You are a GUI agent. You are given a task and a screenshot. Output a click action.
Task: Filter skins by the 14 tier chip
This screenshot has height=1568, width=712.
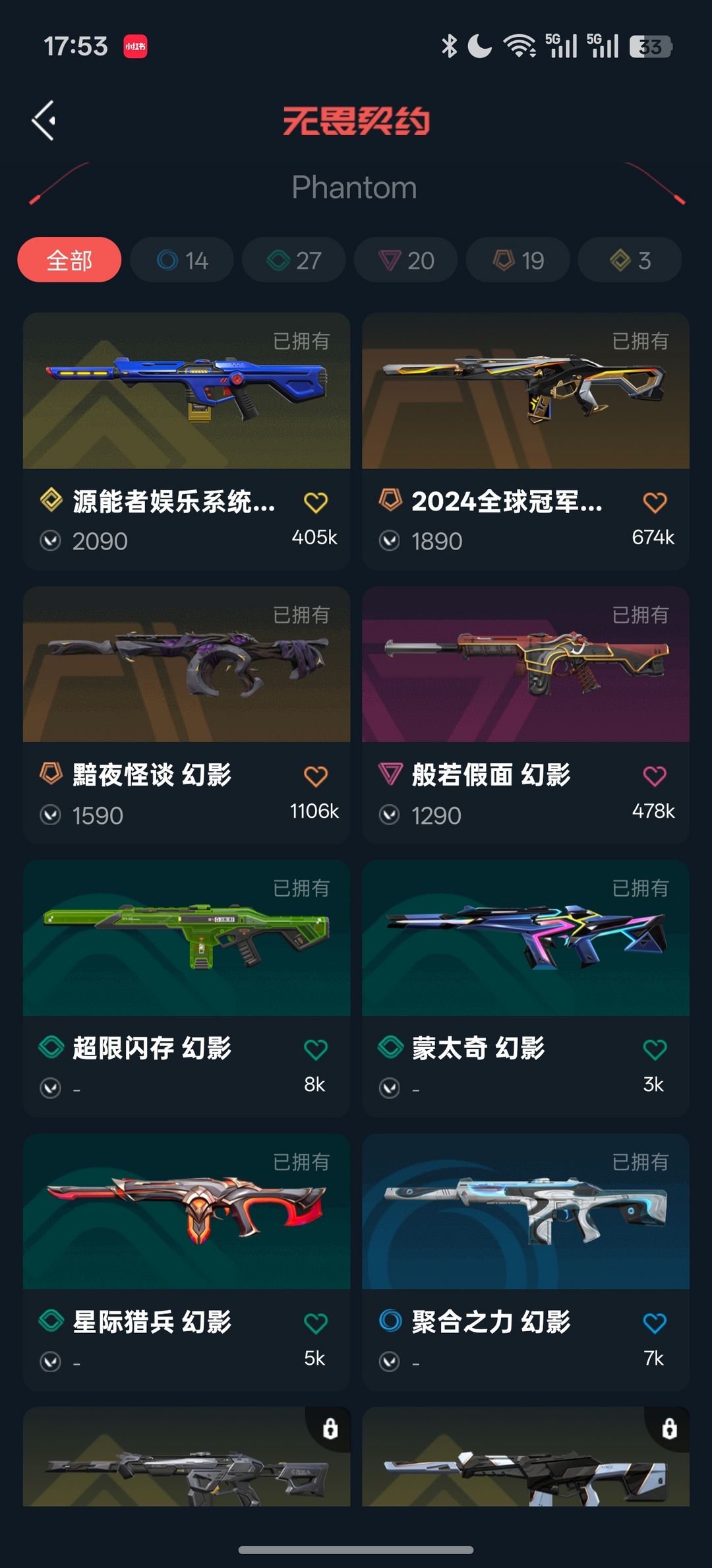click(x=182, y=260)
